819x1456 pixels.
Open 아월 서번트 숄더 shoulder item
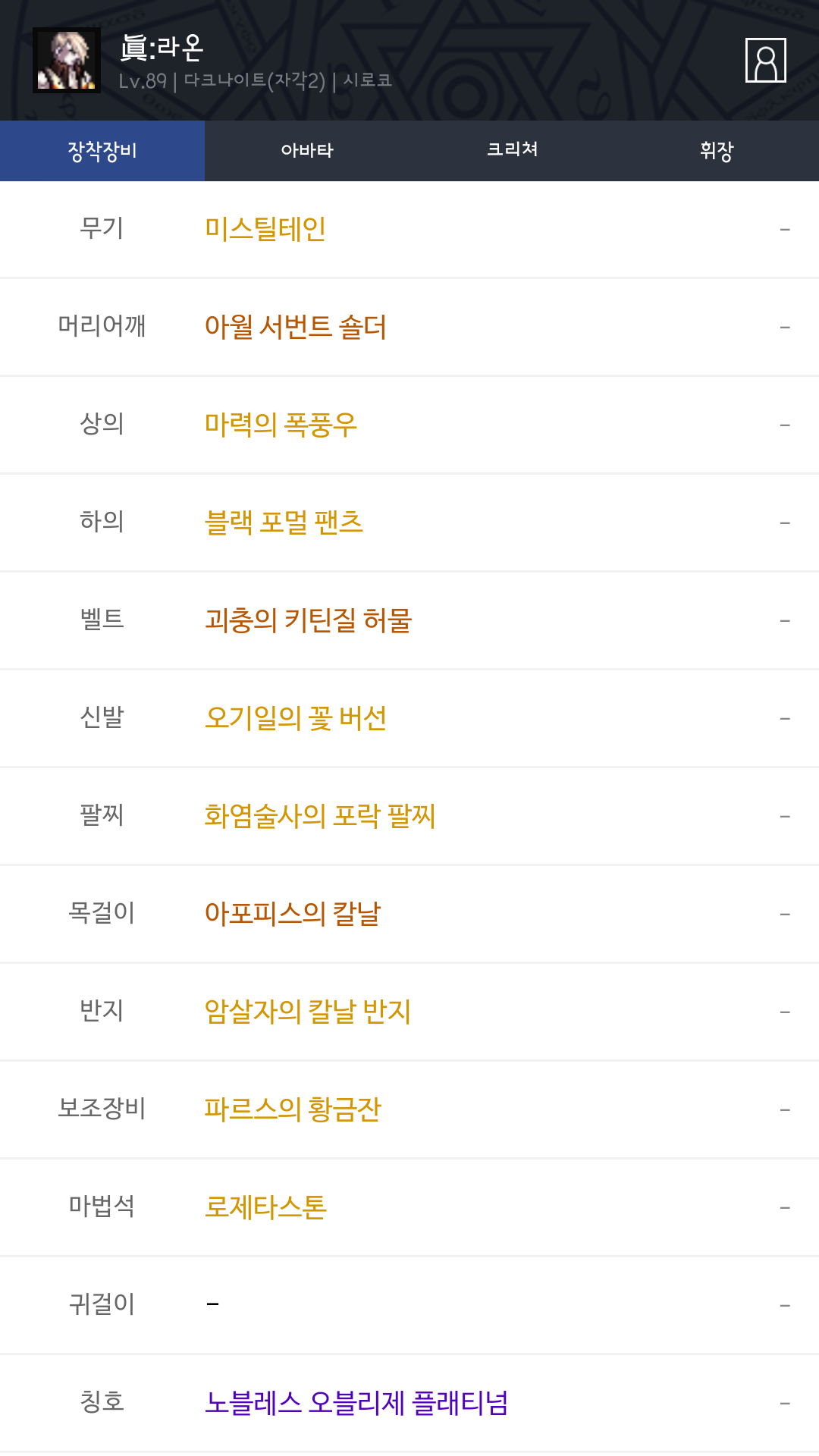click(296, 327)
